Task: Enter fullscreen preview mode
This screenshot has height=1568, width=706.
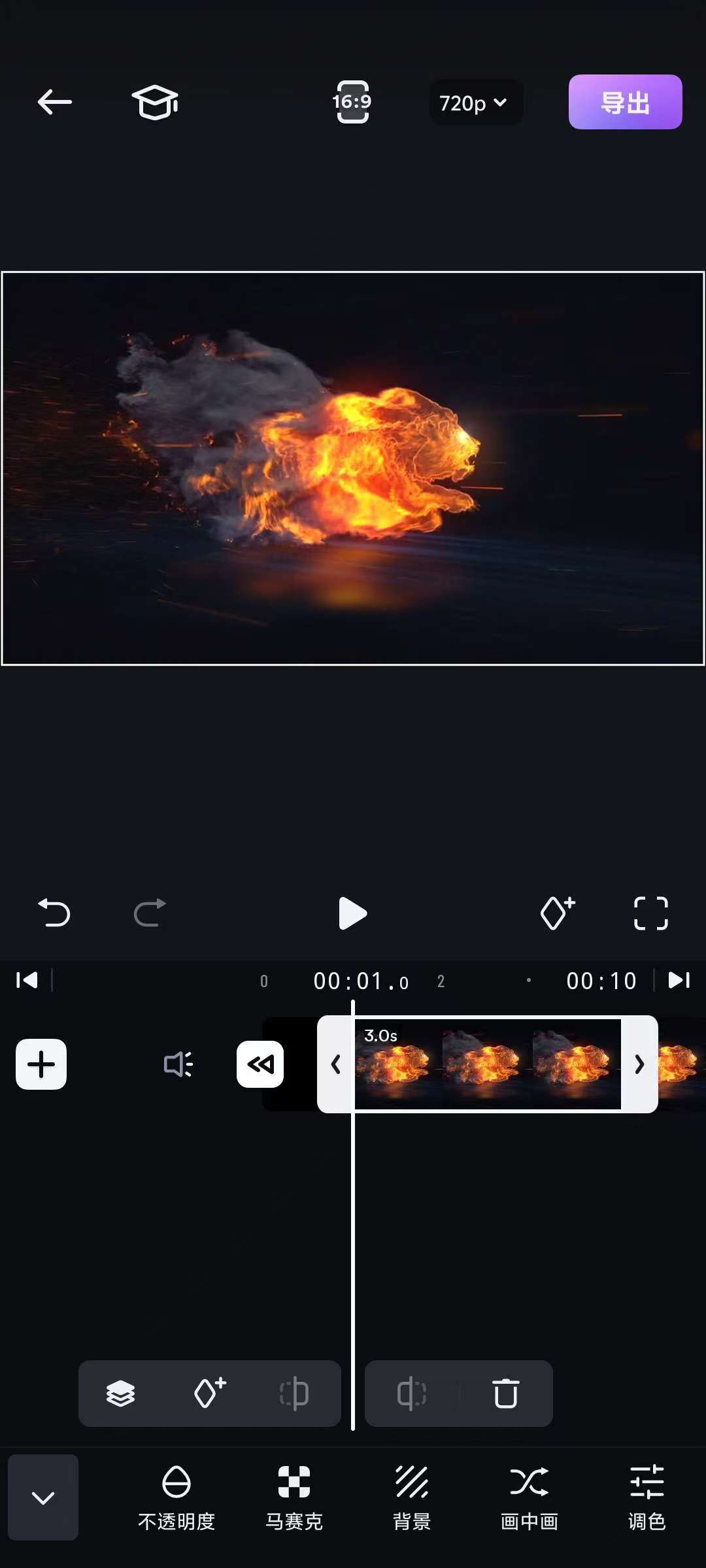Action: pos(651,913)
